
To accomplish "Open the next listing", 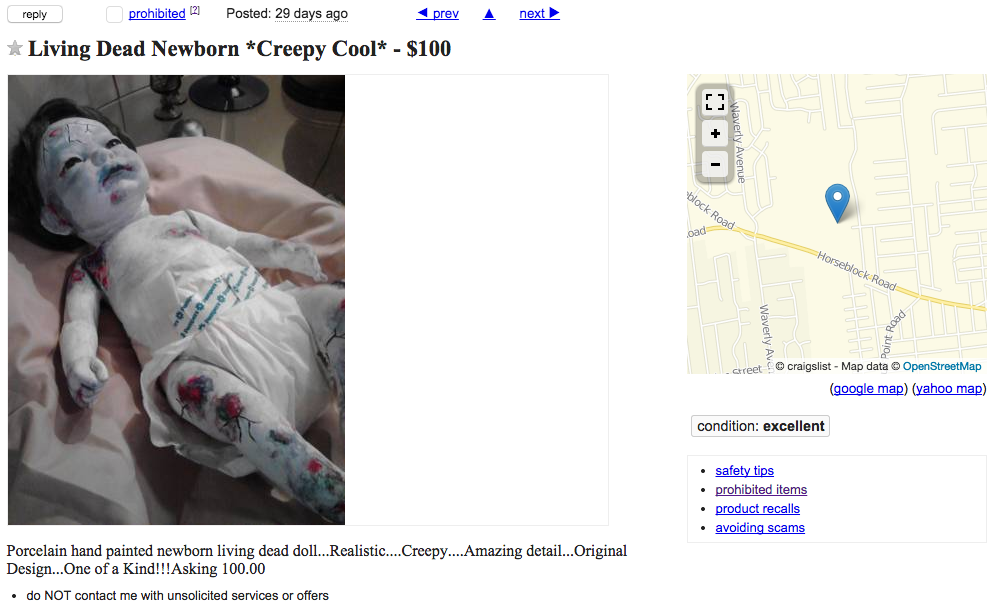I will [x=539, y=13].
